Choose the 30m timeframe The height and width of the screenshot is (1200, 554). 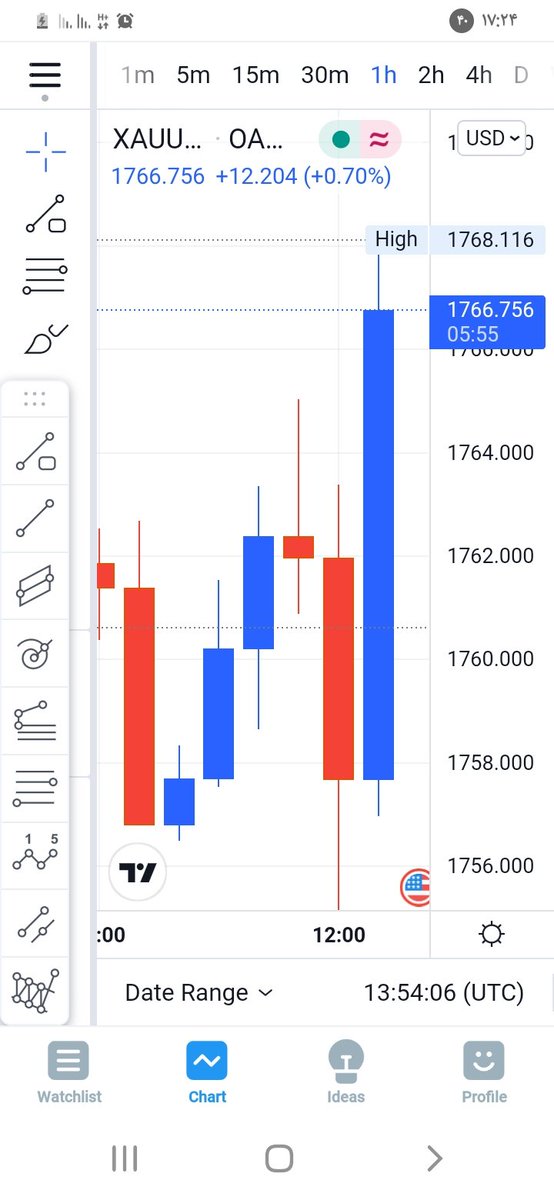point(324,75)
